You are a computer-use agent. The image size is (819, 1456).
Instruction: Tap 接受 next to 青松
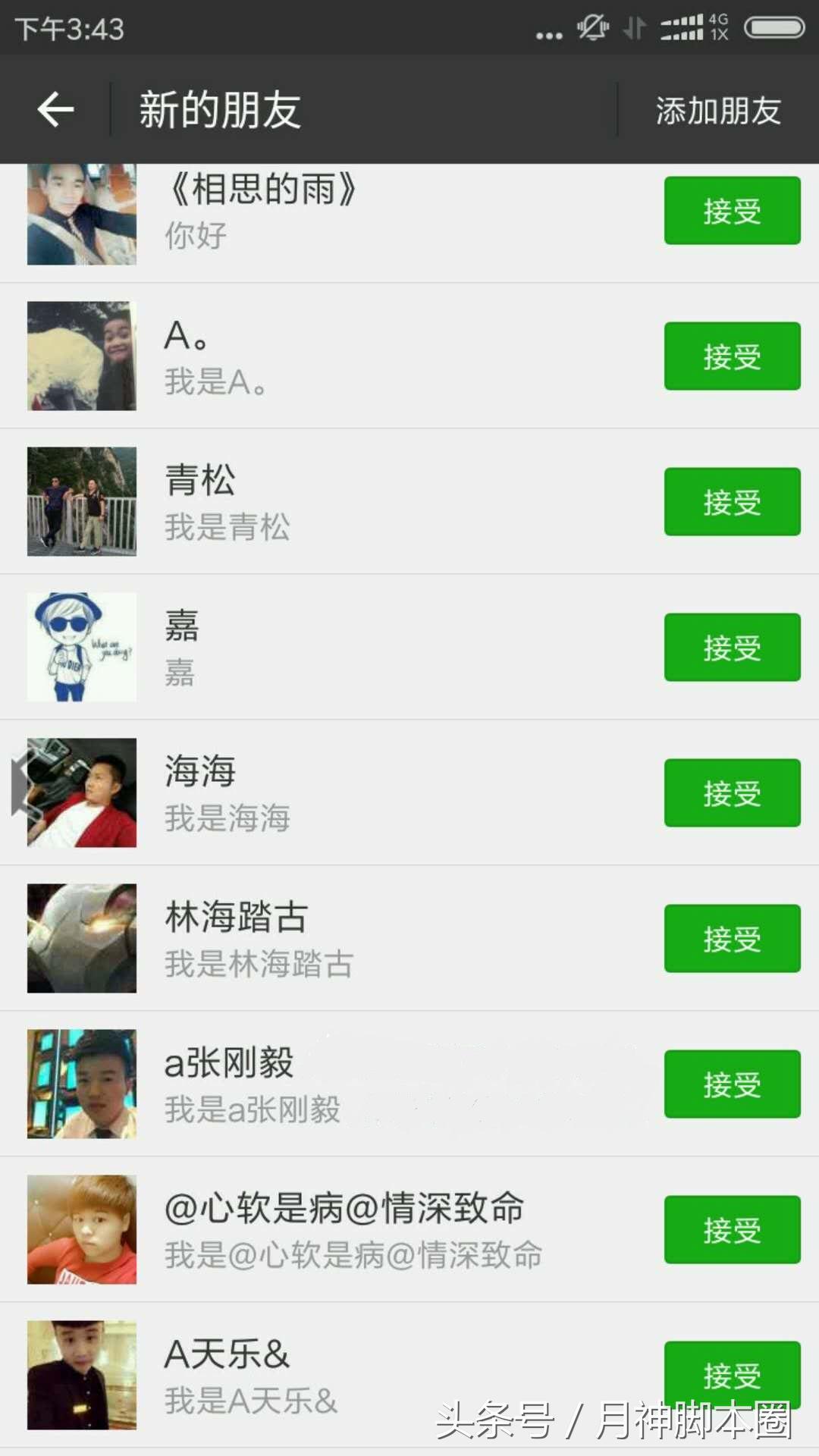pos(732,502)
